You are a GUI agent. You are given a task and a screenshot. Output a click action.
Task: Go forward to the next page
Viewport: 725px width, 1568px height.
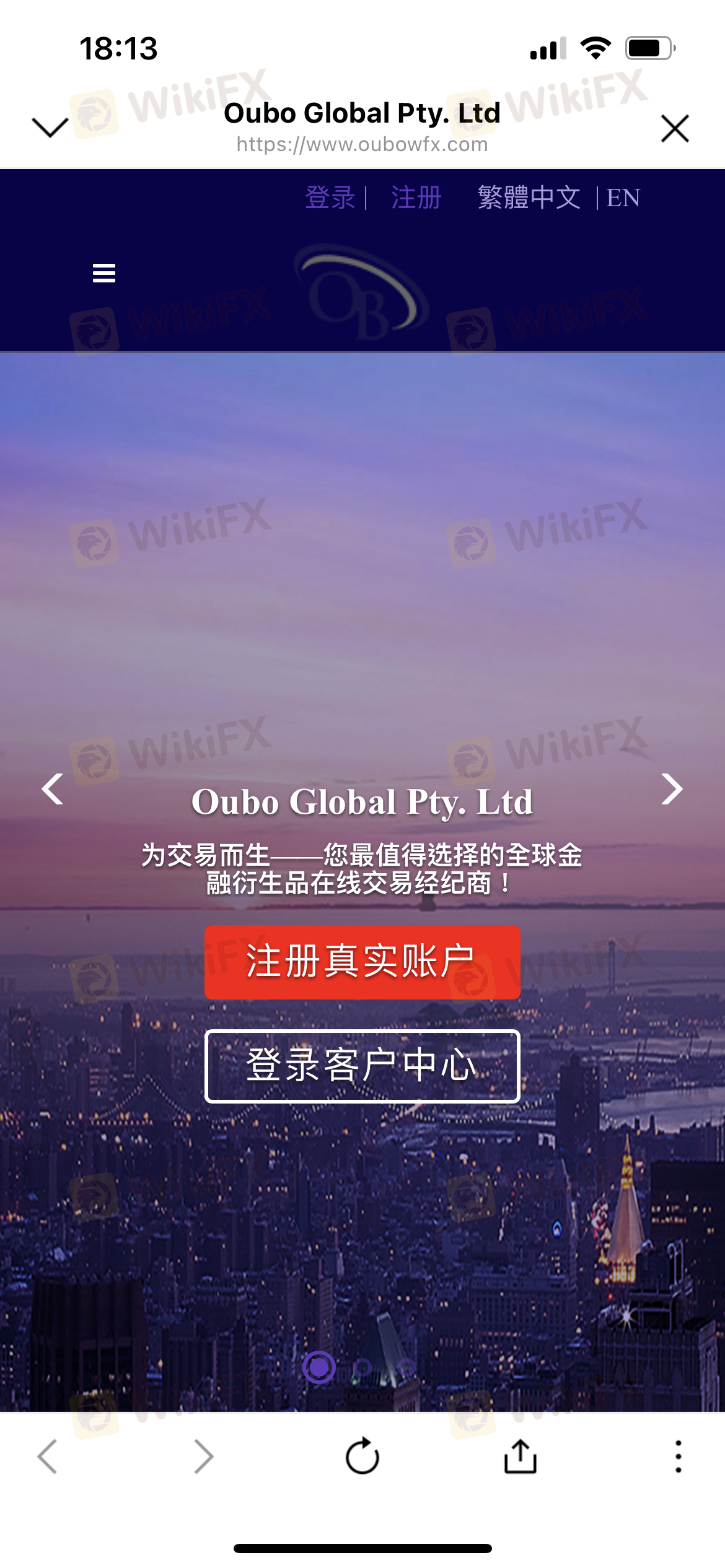203,1456
